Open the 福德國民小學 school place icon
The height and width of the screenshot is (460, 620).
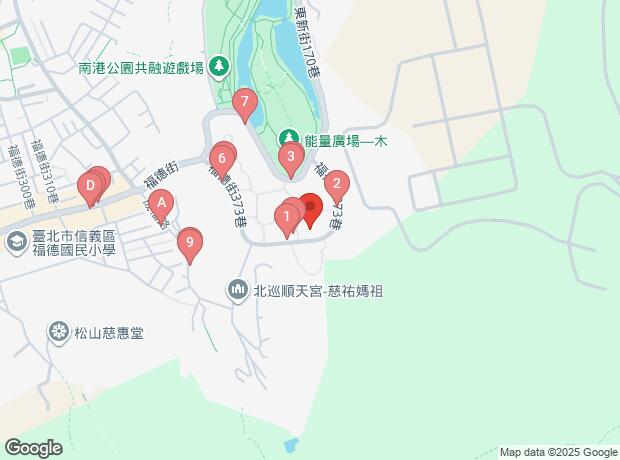click(17, 243)
